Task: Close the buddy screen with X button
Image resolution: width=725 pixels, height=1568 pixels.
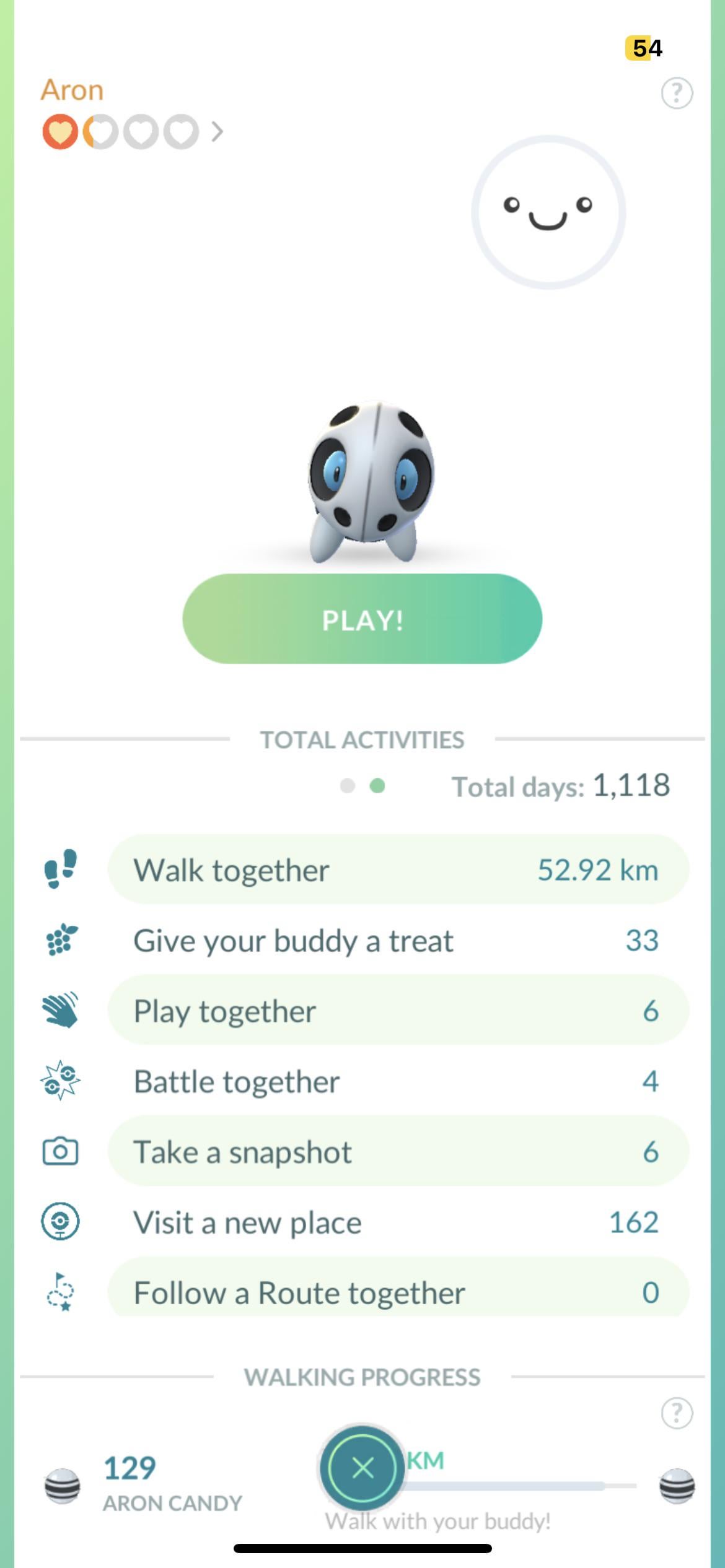Action: [362, 1467]
